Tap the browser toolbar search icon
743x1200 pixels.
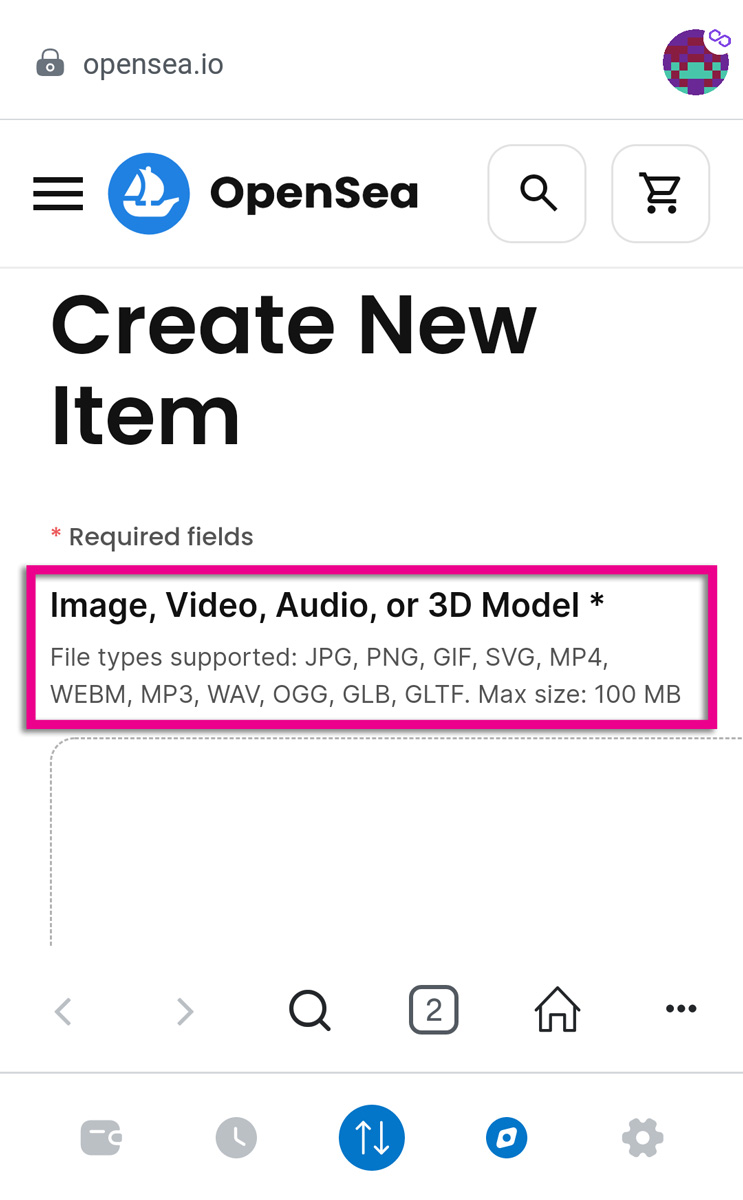(309, 1011)
